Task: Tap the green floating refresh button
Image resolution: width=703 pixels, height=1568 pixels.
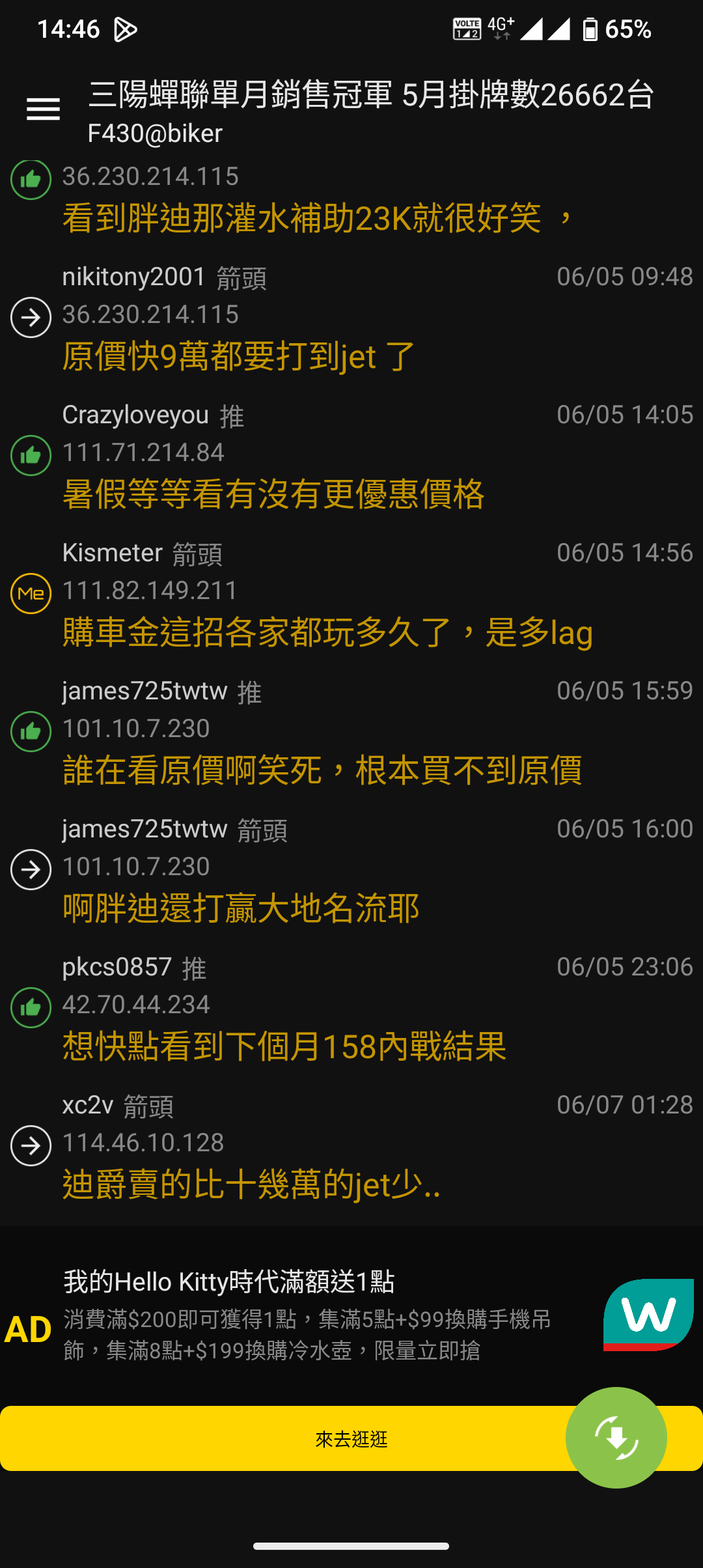Action: (x=616, y=1437)
